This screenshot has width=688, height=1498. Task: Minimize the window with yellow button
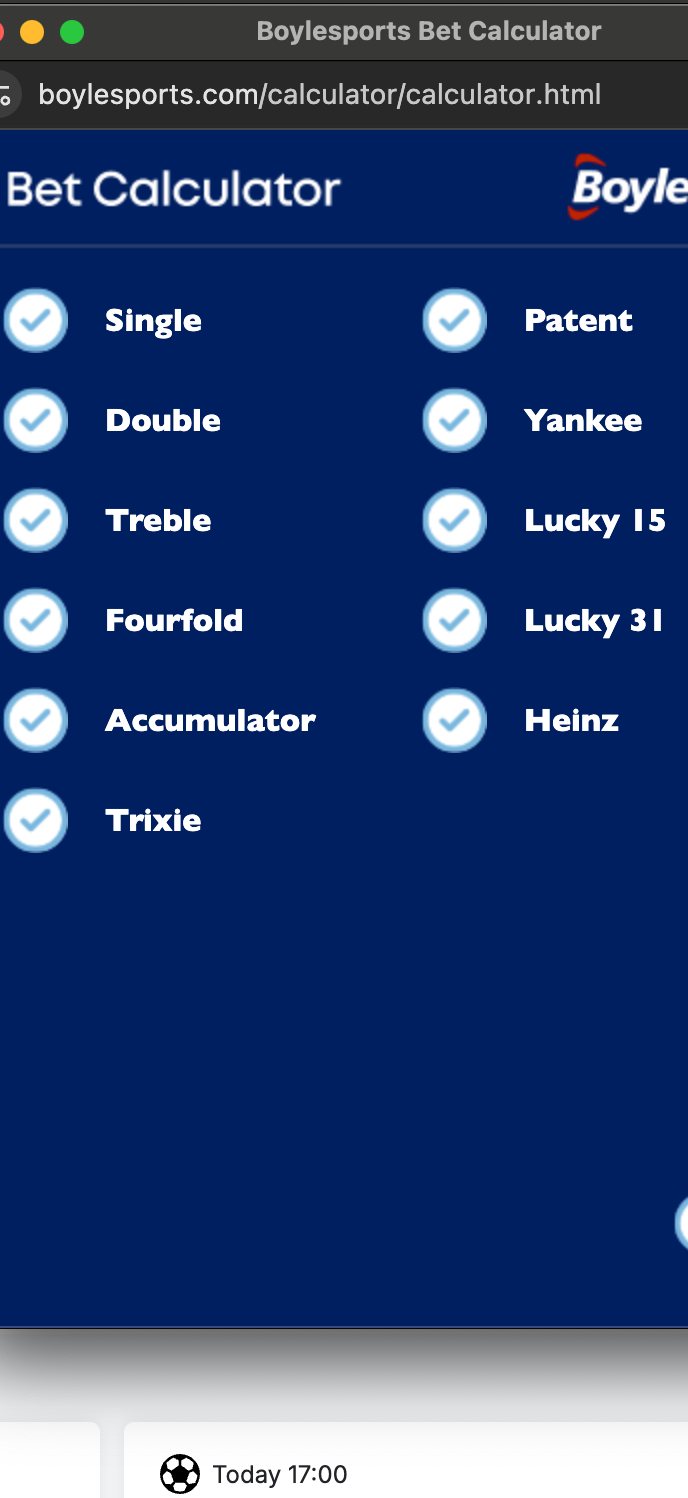(x=32, y=32)
